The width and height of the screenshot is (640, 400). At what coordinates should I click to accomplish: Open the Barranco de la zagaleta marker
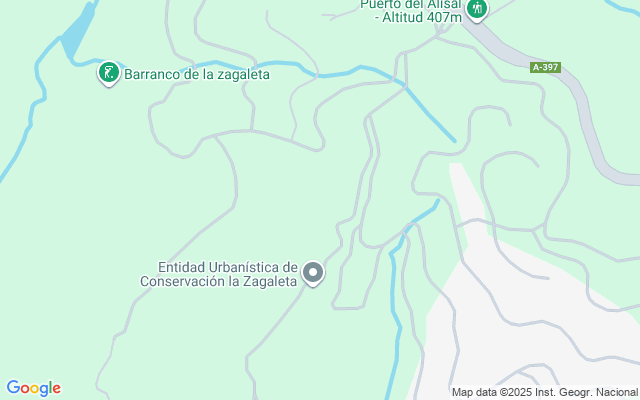coord(109,73)
